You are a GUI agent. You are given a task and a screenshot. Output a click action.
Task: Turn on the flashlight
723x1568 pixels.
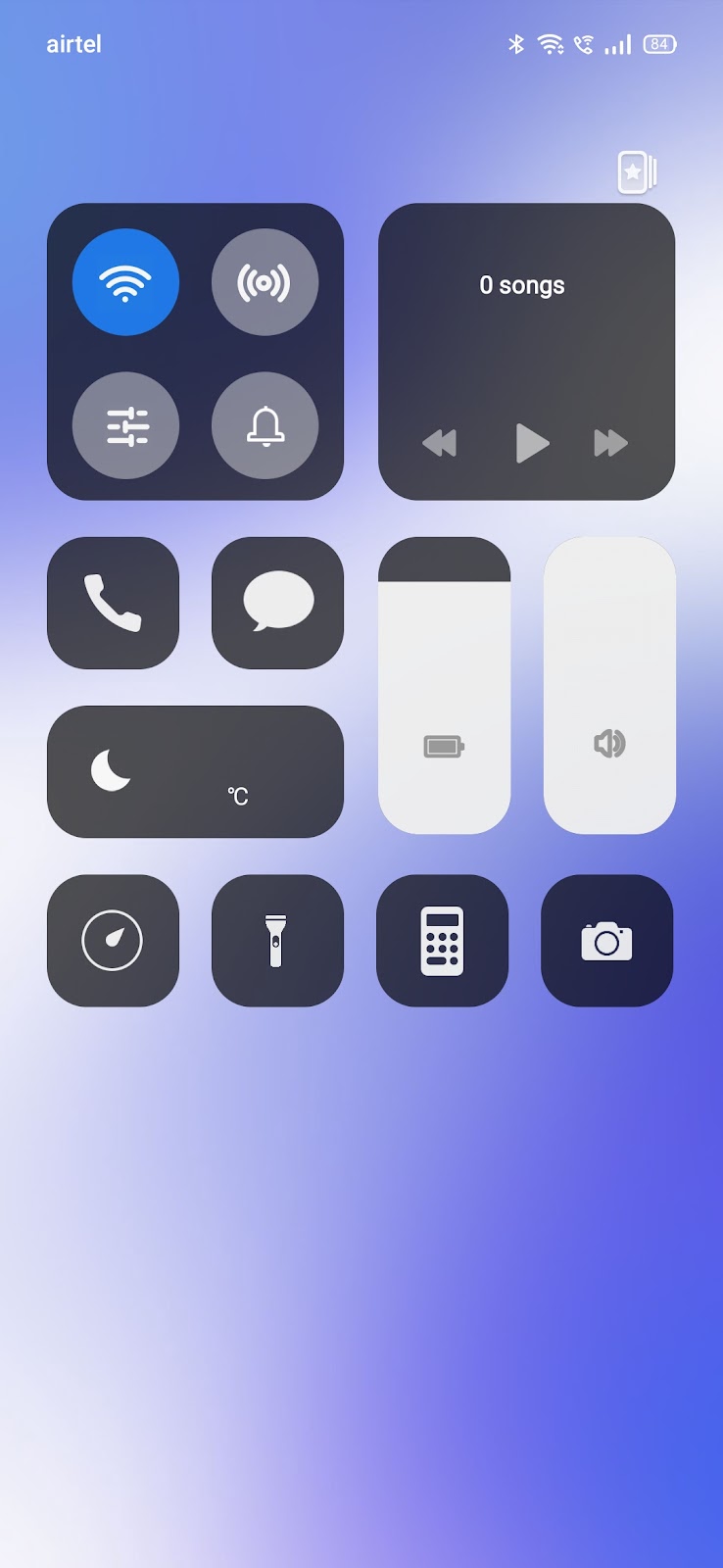coord(277,941)
